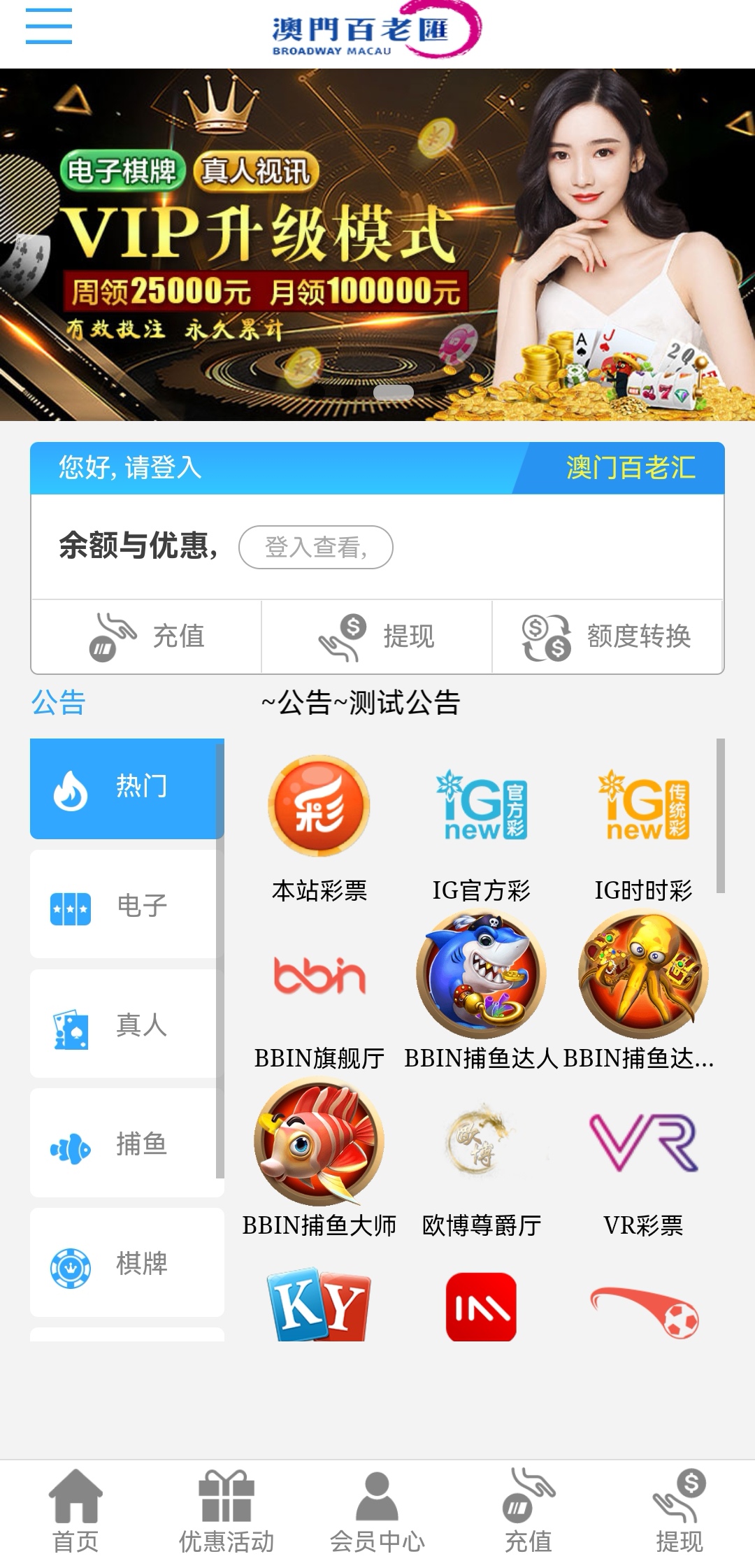Switch to the 电子 category
Image resolution: width=755 pixels, height=1568 pixels.
(126, 905)
